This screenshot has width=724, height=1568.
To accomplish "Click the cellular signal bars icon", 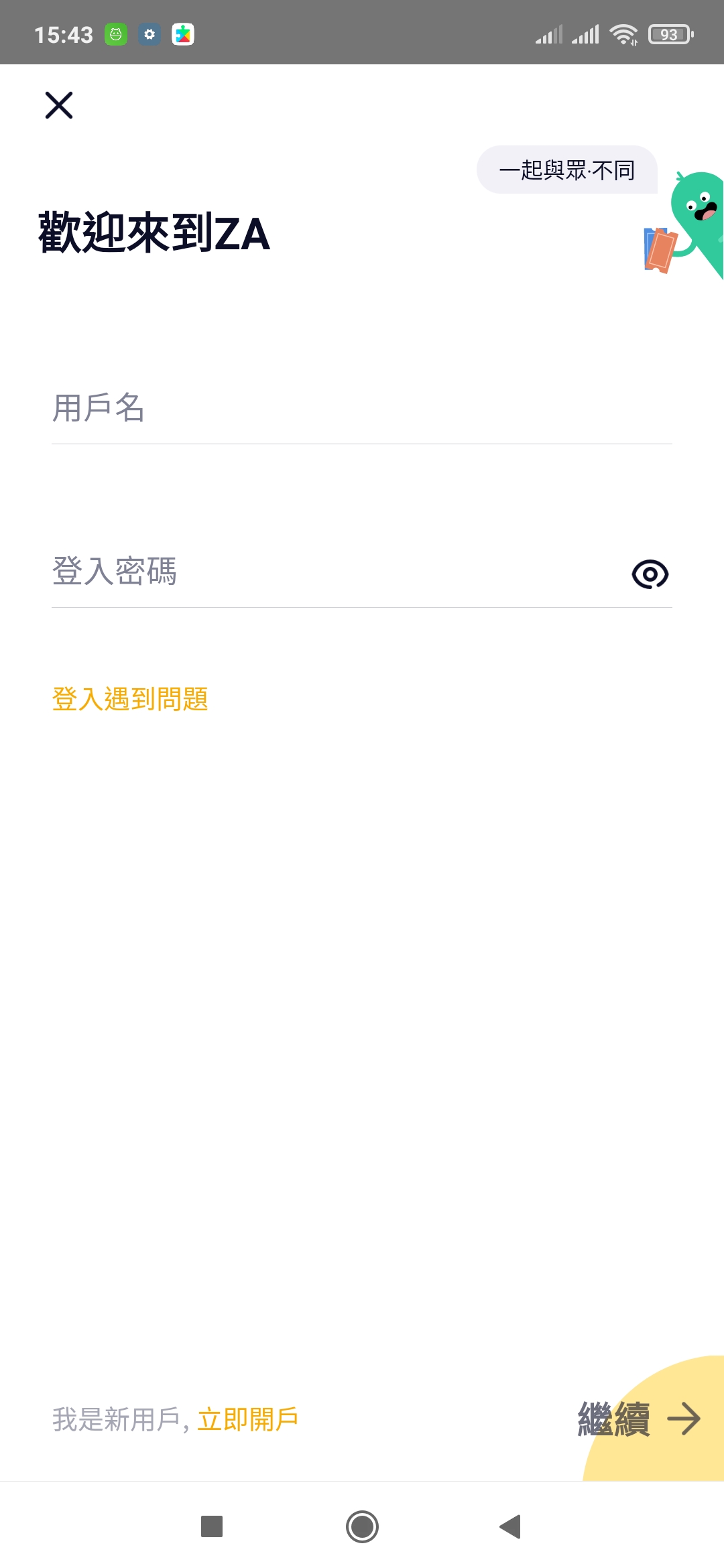I will tap(548, 34).
